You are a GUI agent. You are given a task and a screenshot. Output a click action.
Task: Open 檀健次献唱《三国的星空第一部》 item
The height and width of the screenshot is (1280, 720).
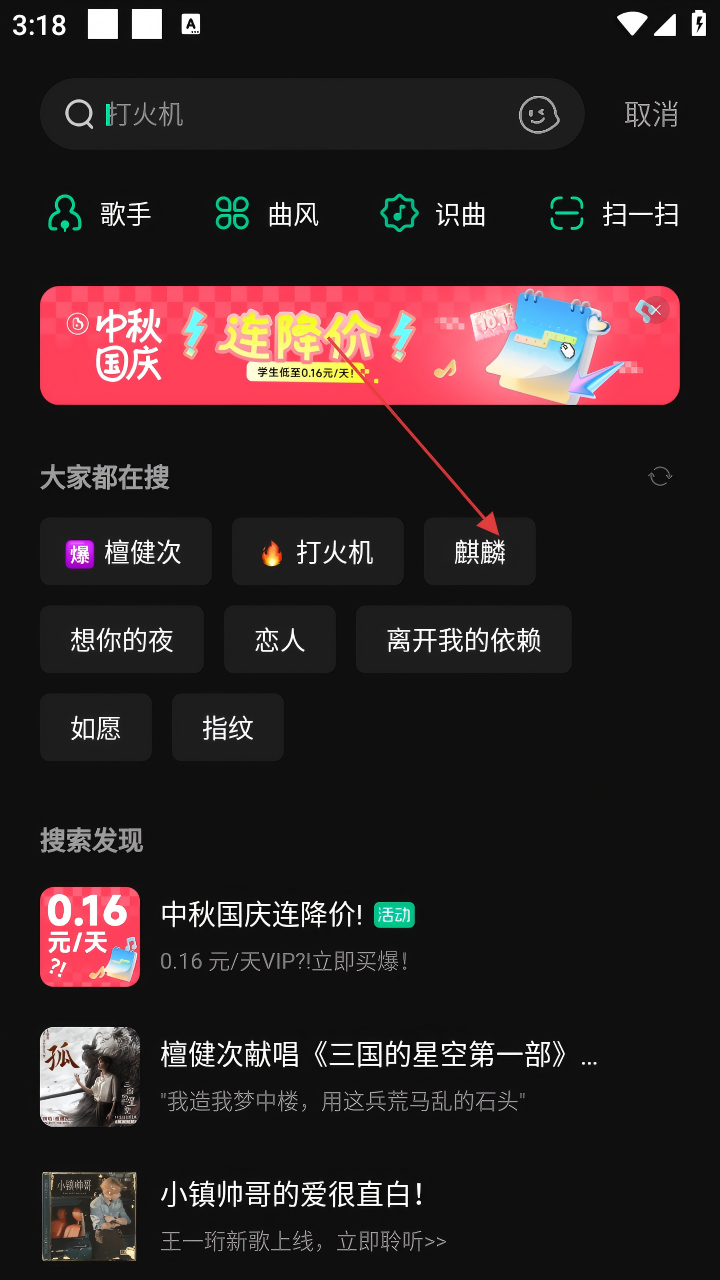[x=380, y=1076]
